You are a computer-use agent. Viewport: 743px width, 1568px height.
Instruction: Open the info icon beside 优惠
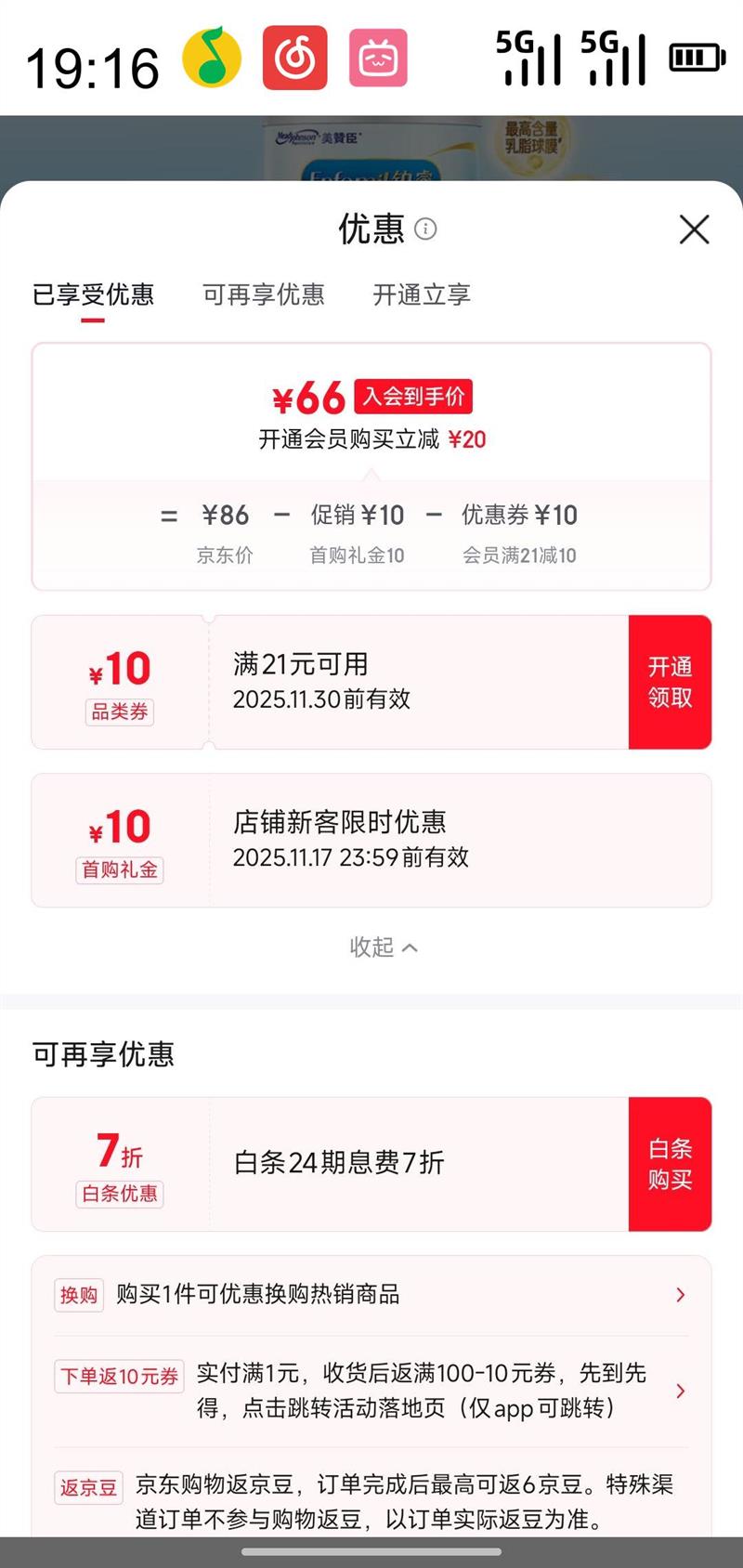(425, 229)
